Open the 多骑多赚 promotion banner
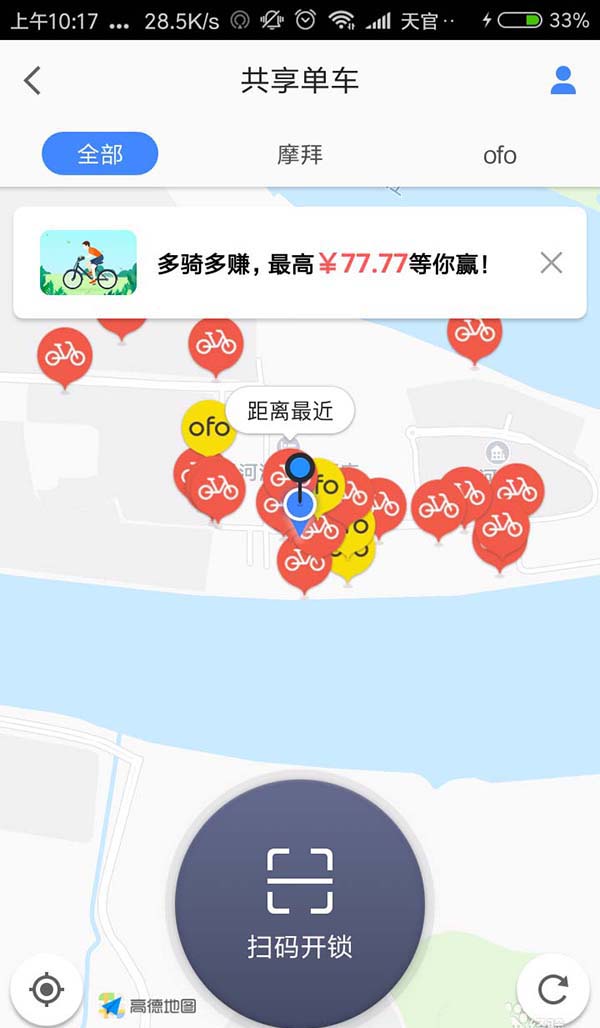600x1028 pixels. [x=300, y=263]
